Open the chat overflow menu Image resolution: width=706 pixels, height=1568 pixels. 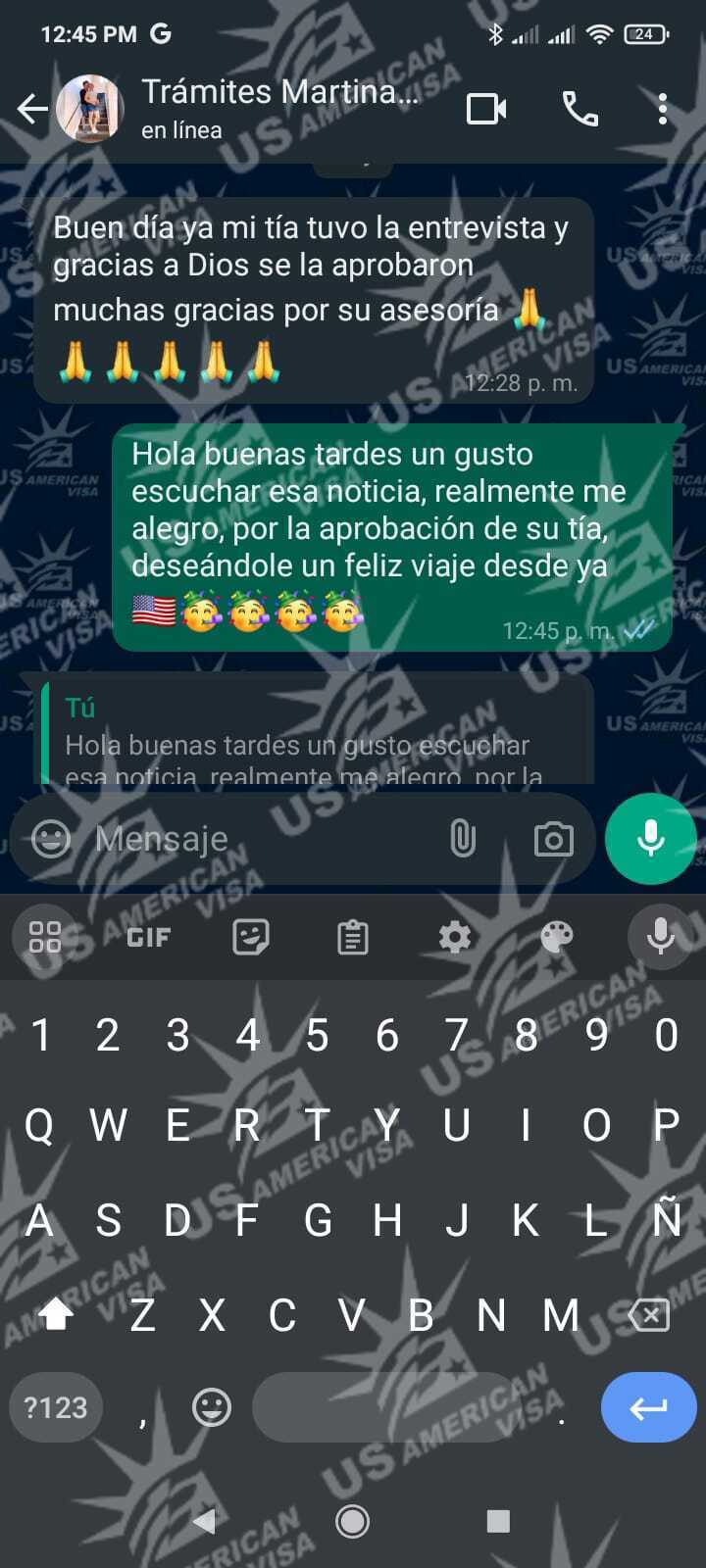[663, 109]
